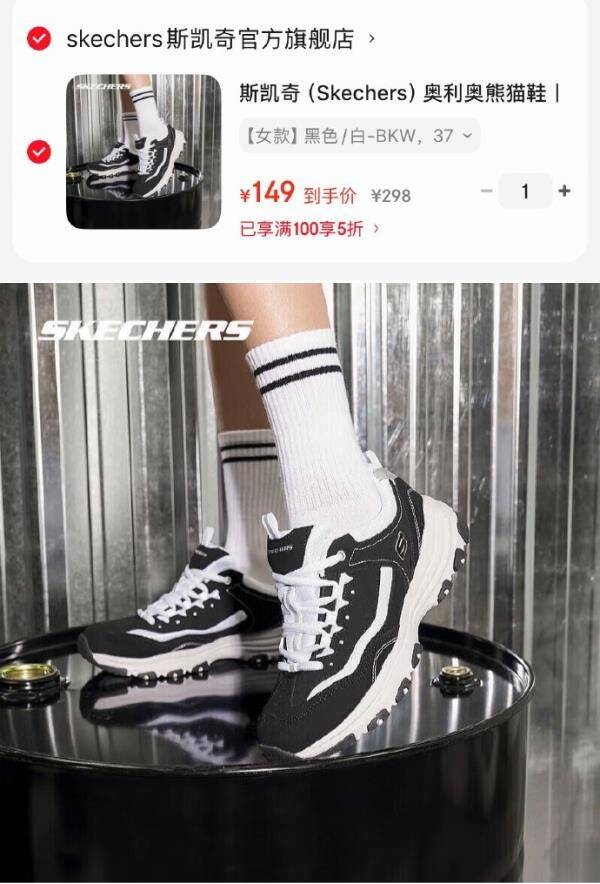Decrease quantity with the minus button
Screen dimensions: 600x884
[486, 191]
